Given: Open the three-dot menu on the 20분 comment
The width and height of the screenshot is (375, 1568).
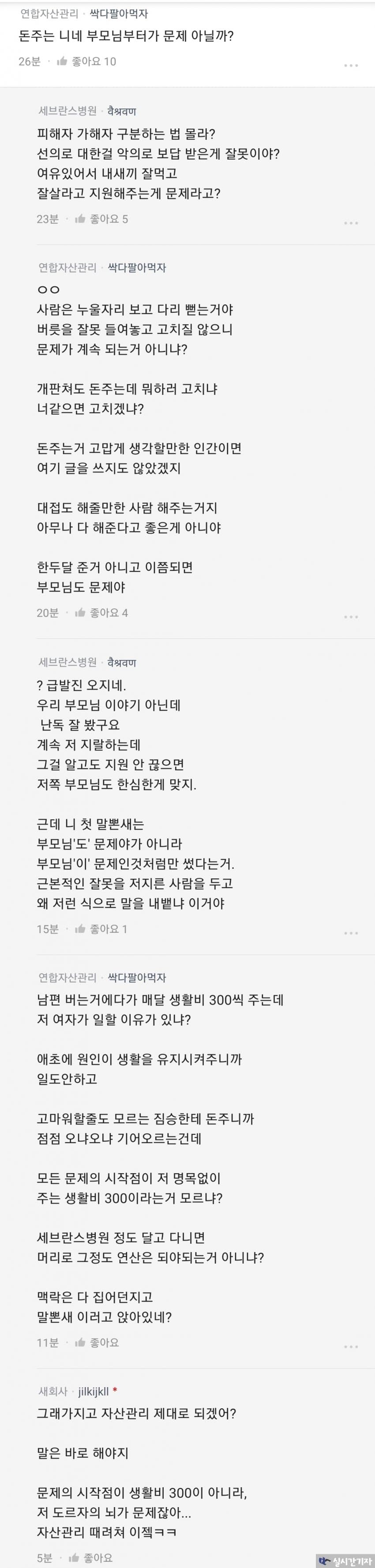Looking at the screenshot, I should tap(351, 617).
